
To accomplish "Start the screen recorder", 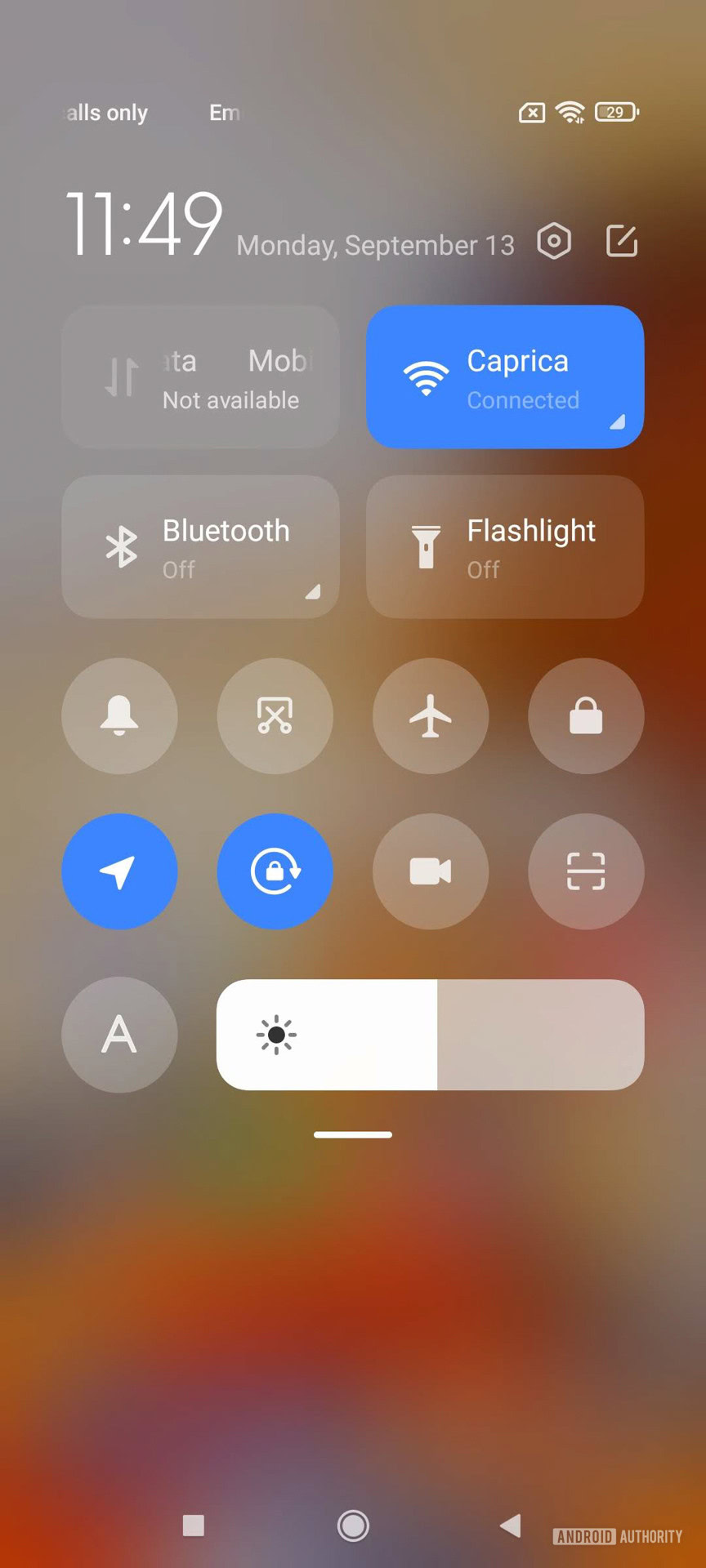I will (x=431, y=871).
